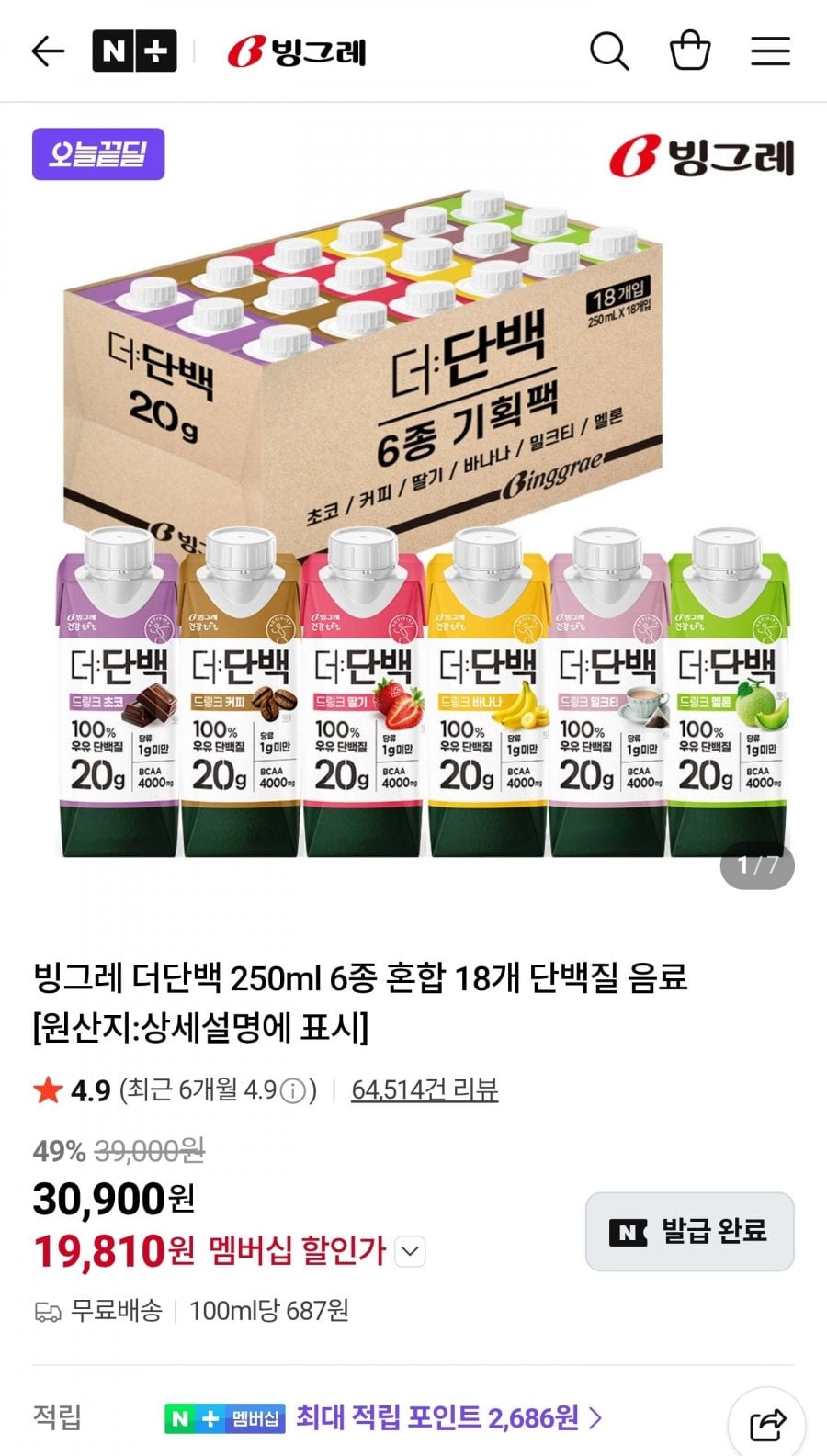Screen dimensions: 827x1456
Task: Open the shopping cart
Action: point(689,51)
